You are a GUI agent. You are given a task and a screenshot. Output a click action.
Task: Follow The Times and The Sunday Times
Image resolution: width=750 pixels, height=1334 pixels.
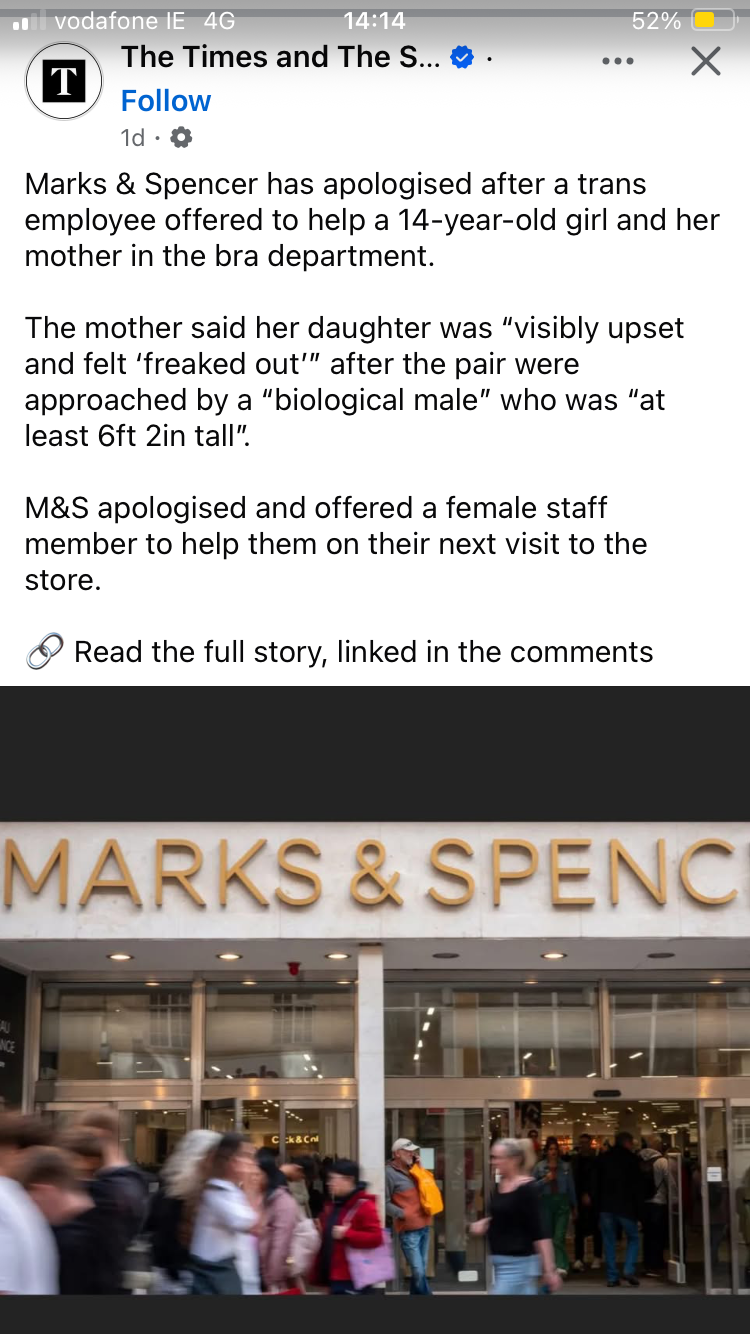(x=166, y=101)
